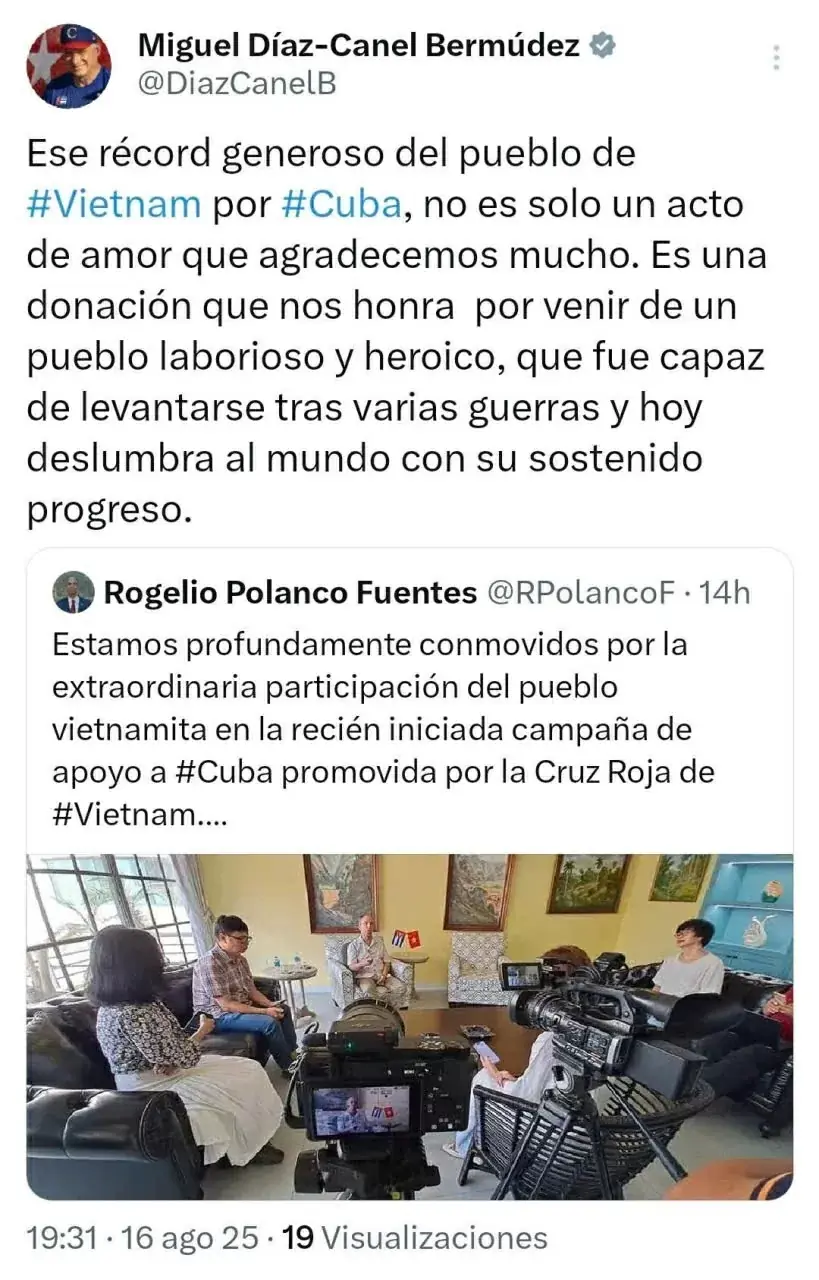Screen dimensions: 819x1280
Task: Open the tweet's overflow menu
Action: click(776, 57)
